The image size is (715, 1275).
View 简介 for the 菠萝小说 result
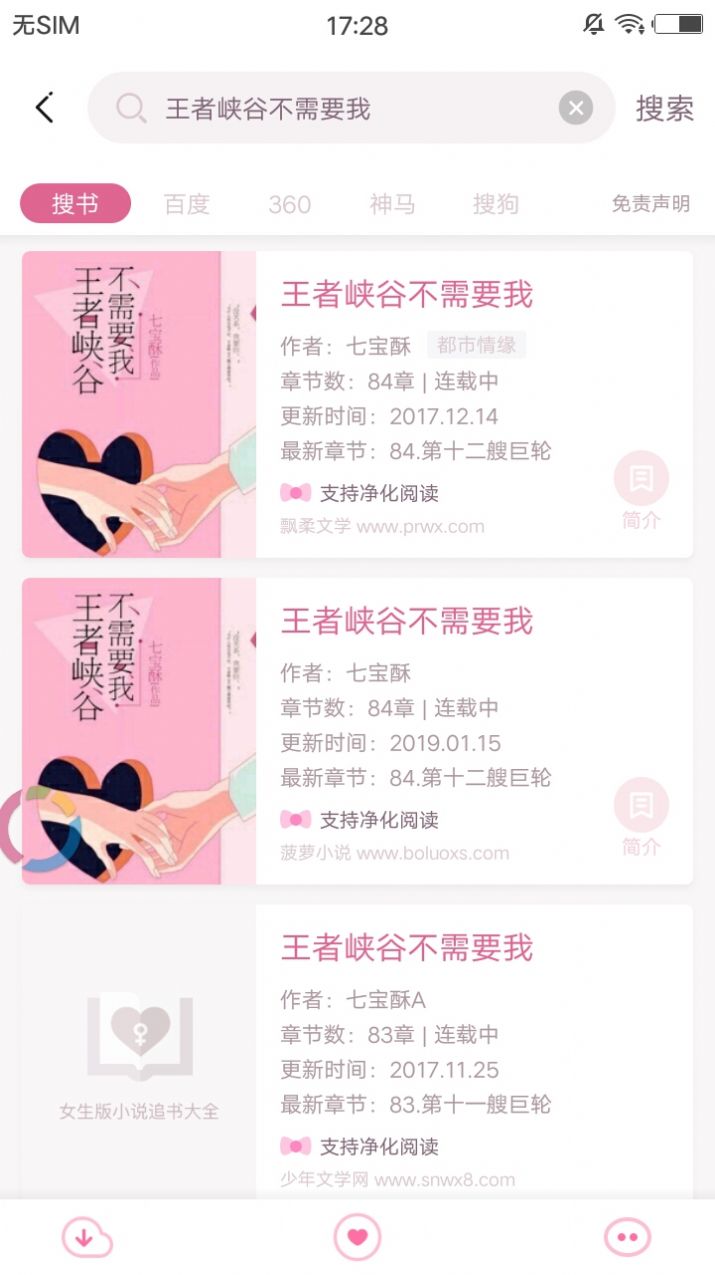click(641, 816)
